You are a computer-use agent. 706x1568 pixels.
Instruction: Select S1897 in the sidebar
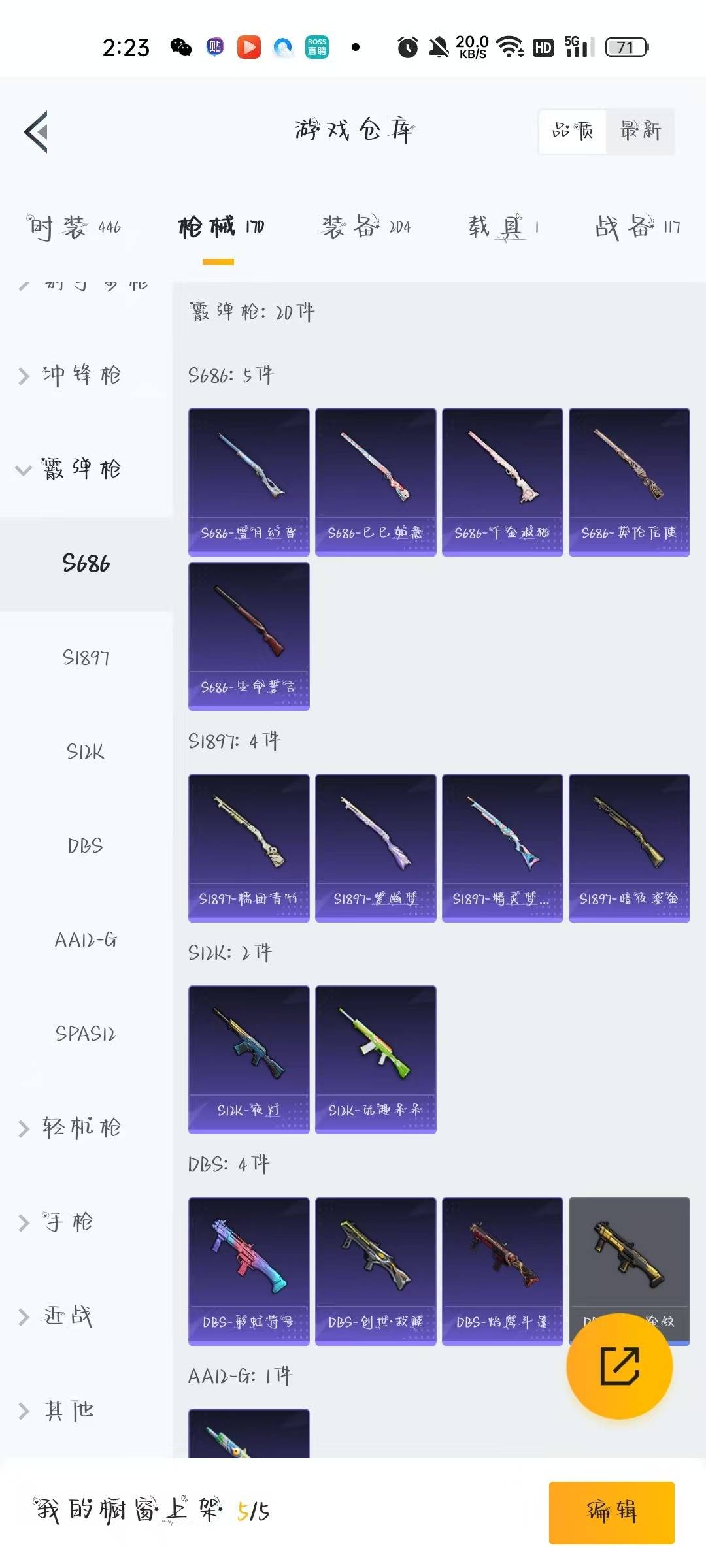(x=86, y=657)
